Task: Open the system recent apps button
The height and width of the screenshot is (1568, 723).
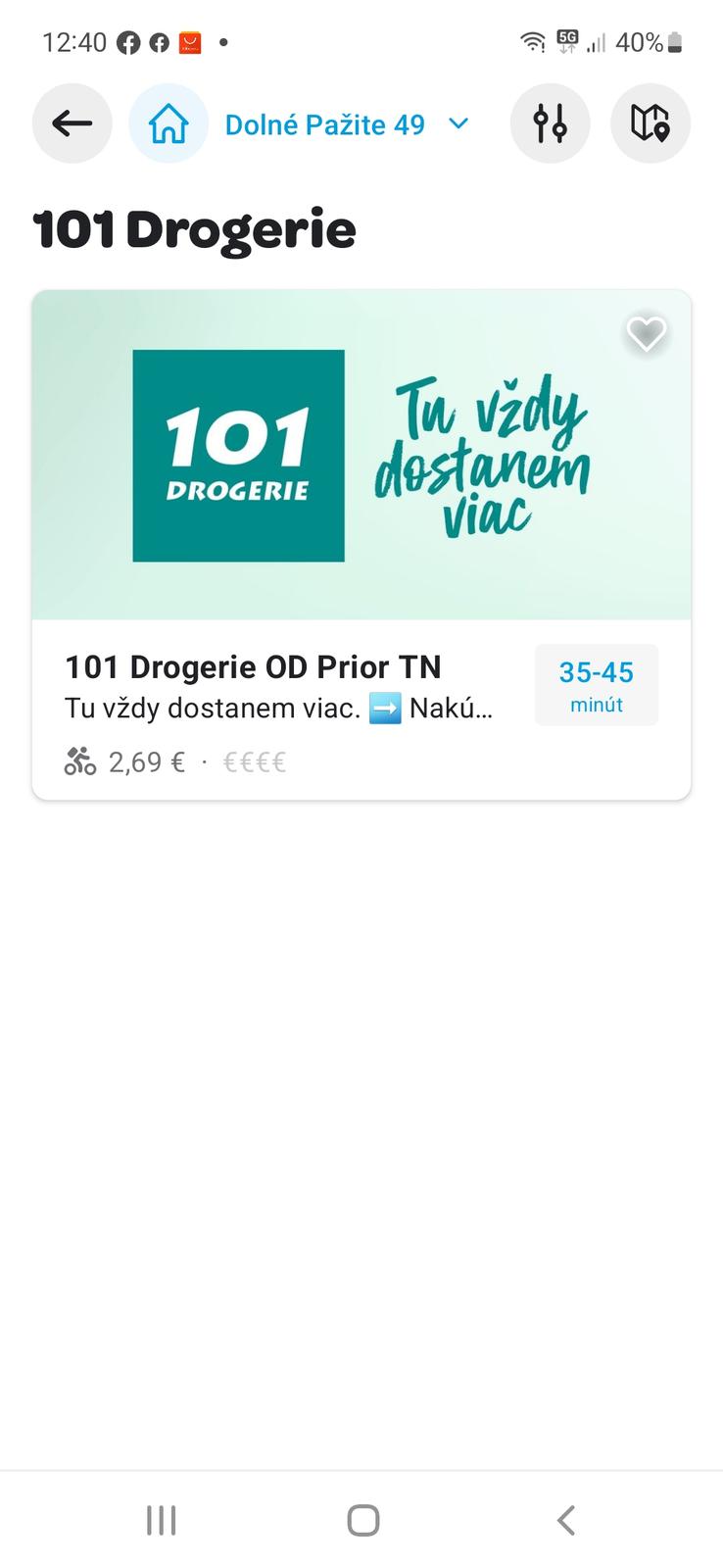Action: coord(161,1520)
